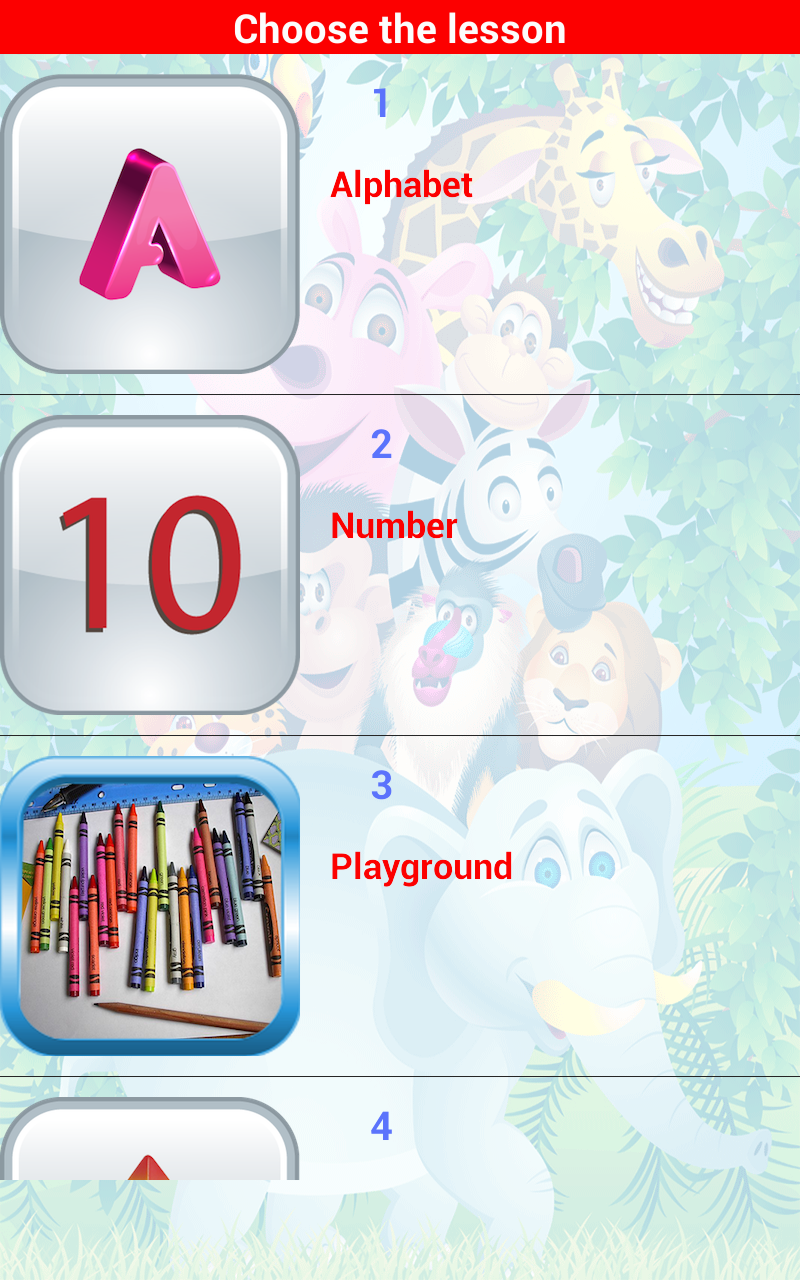Screen dimensions: 800x1280
Task: Select the Number lesson
Action: [x=400, y=565]
